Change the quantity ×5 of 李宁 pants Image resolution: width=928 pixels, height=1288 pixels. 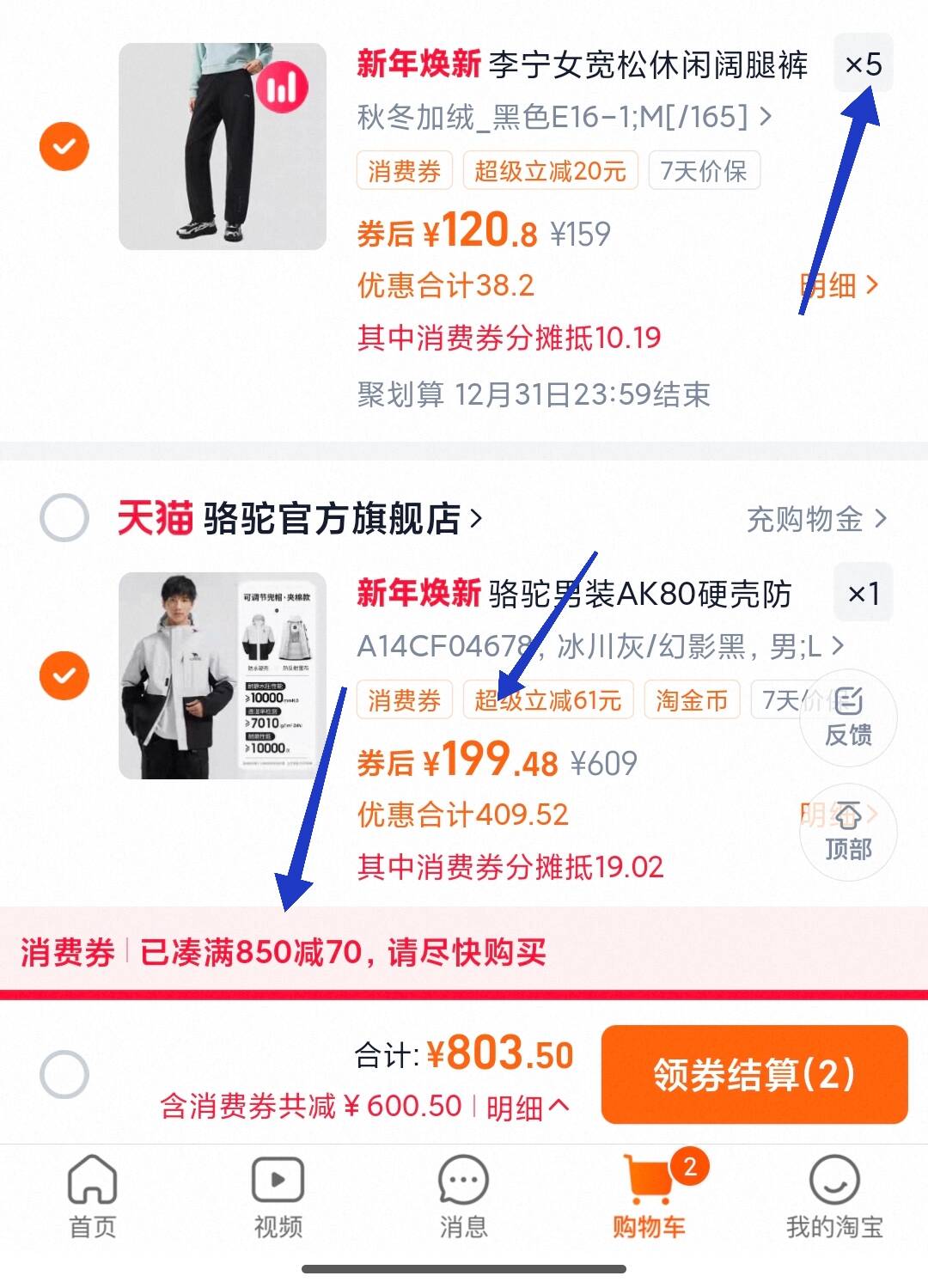point(863,64)
